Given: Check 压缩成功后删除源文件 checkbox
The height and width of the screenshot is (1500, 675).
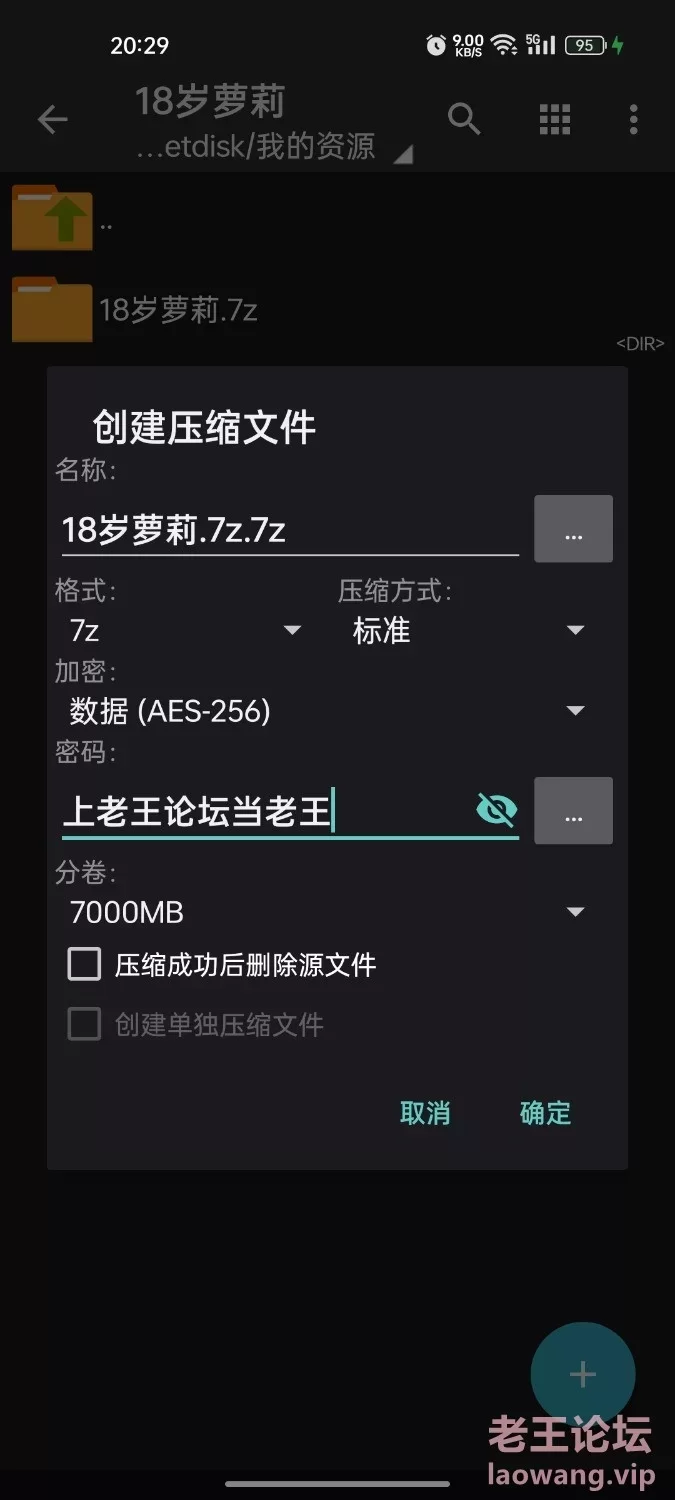Looking at the screenshot, I should click(84, 965).
